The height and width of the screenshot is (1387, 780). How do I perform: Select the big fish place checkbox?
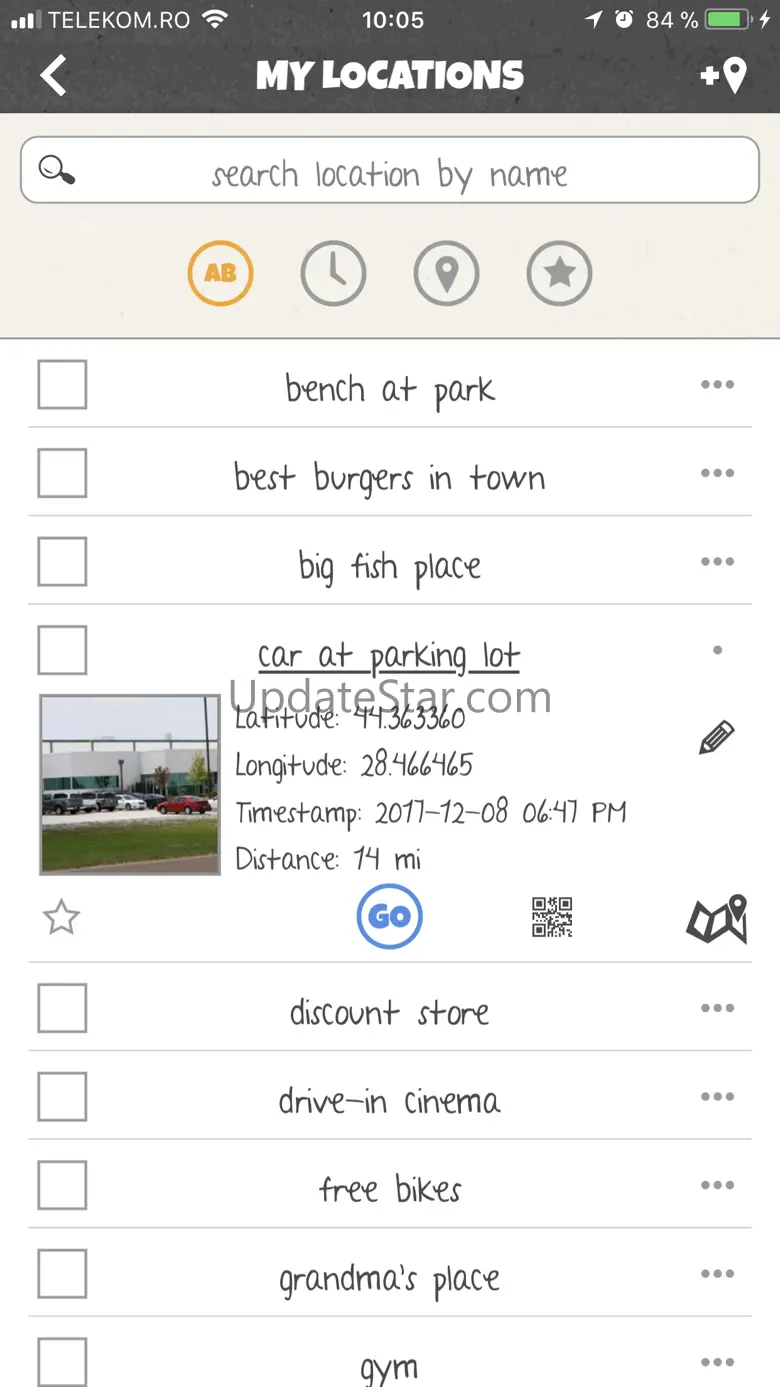point(62,562)
